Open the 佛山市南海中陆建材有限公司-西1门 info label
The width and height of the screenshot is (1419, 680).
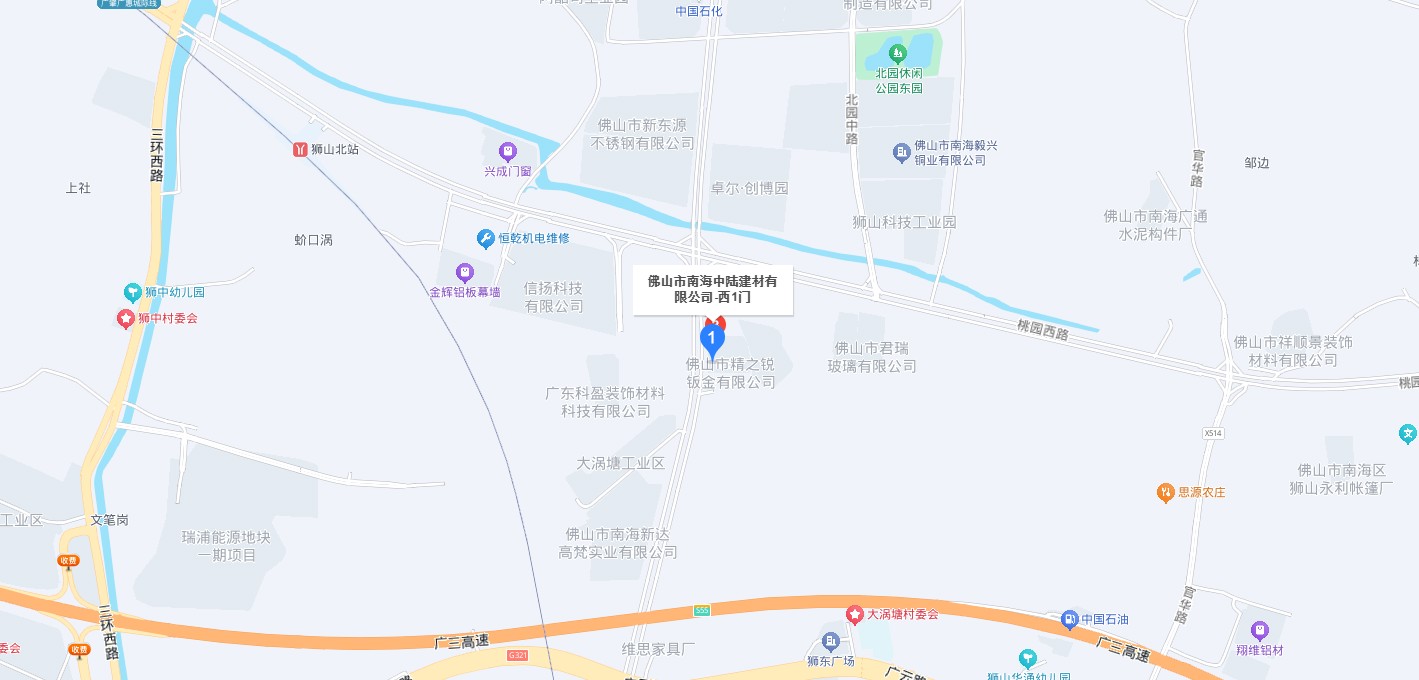[x=713, y=289]
